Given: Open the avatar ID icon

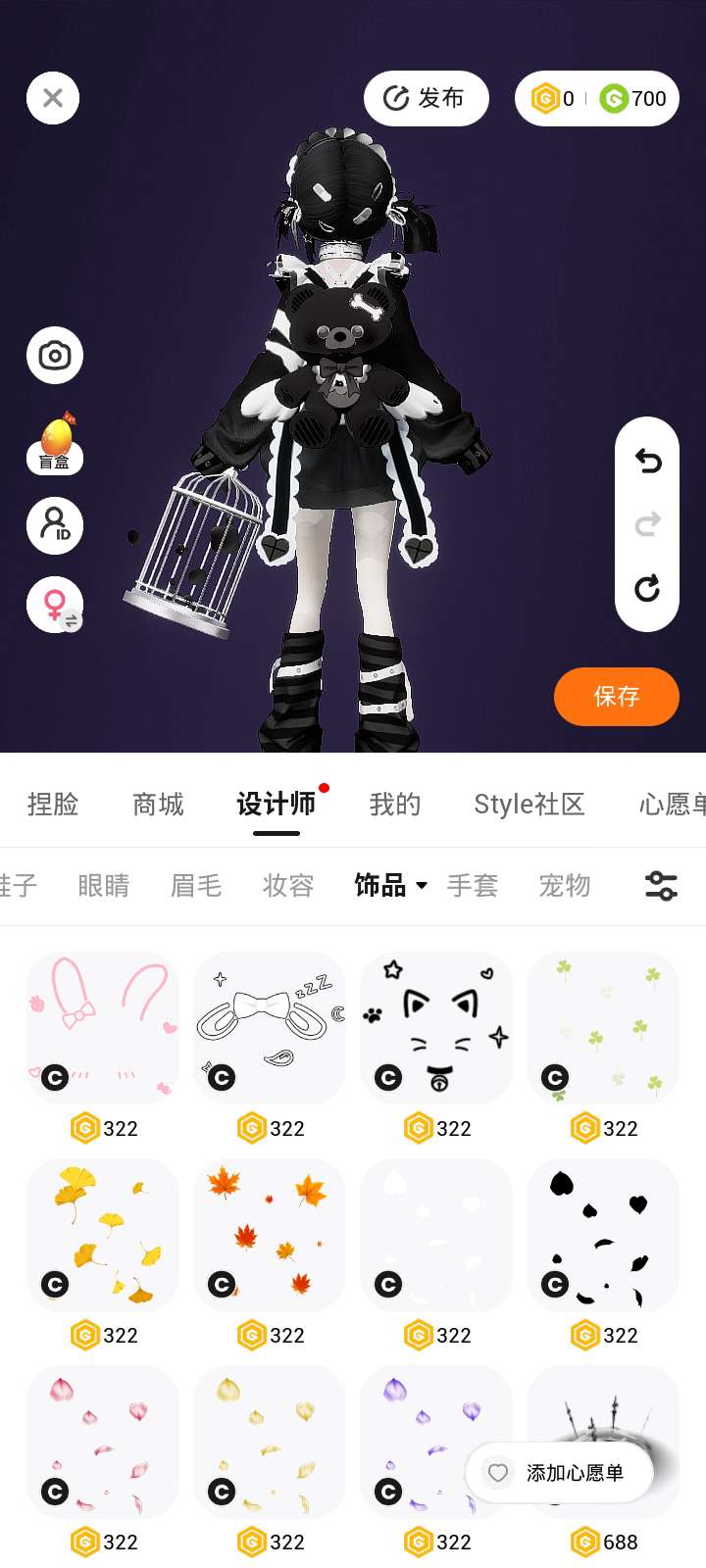Looking at the screenshot, I should (55, 524).
